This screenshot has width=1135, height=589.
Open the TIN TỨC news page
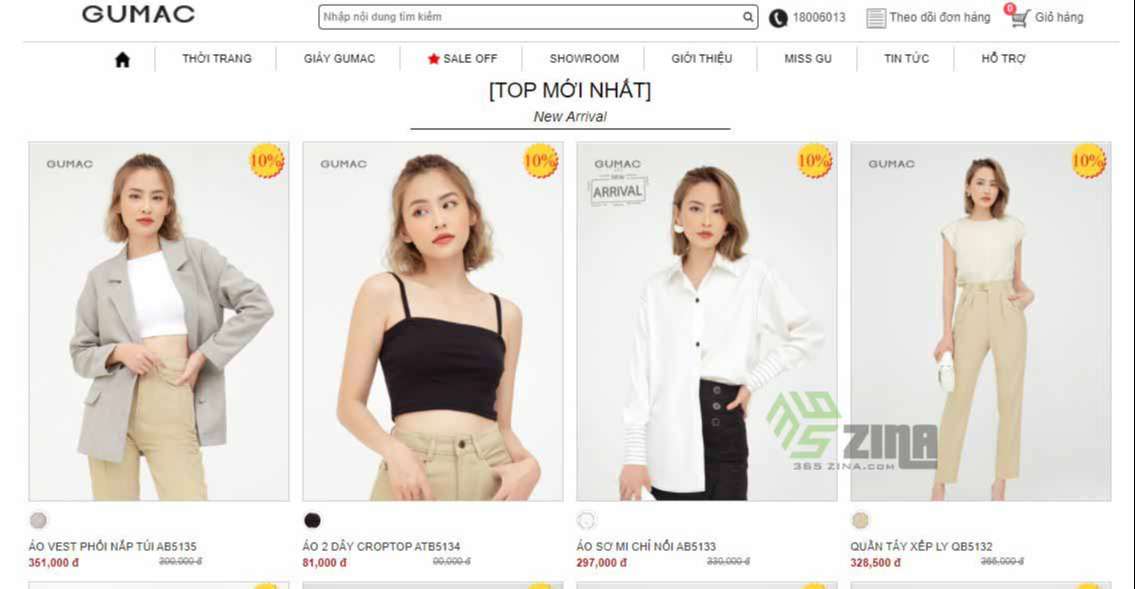[906, 59]
